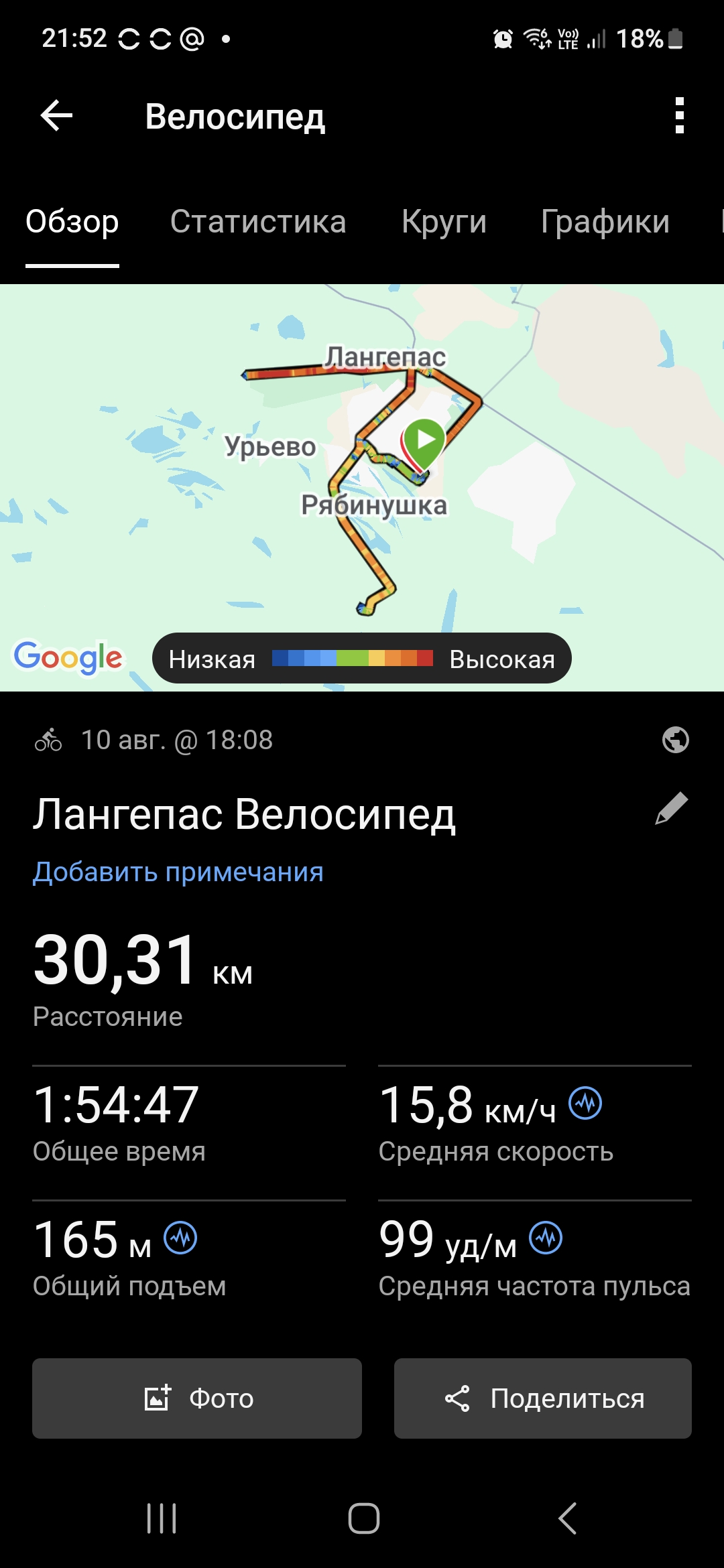
Task: Tap the Добавить примечания link
Action: 178,872
